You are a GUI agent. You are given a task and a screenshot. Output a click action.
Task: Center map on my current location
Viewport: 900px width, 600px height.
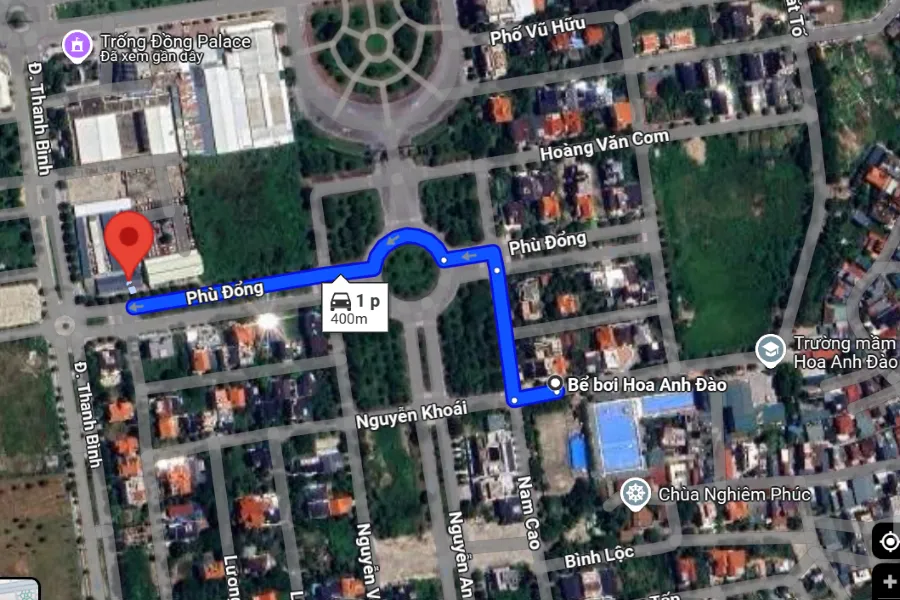pos(888,542)
